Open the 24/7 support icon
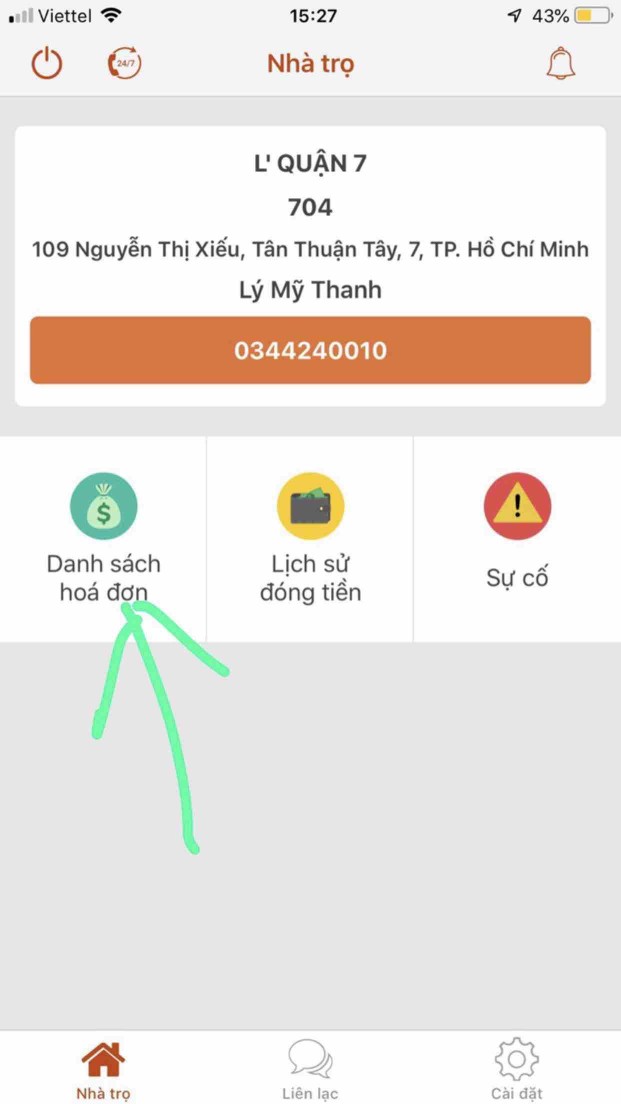The height and width of the screenshot is (1104, 621). (x=124, y=64)
